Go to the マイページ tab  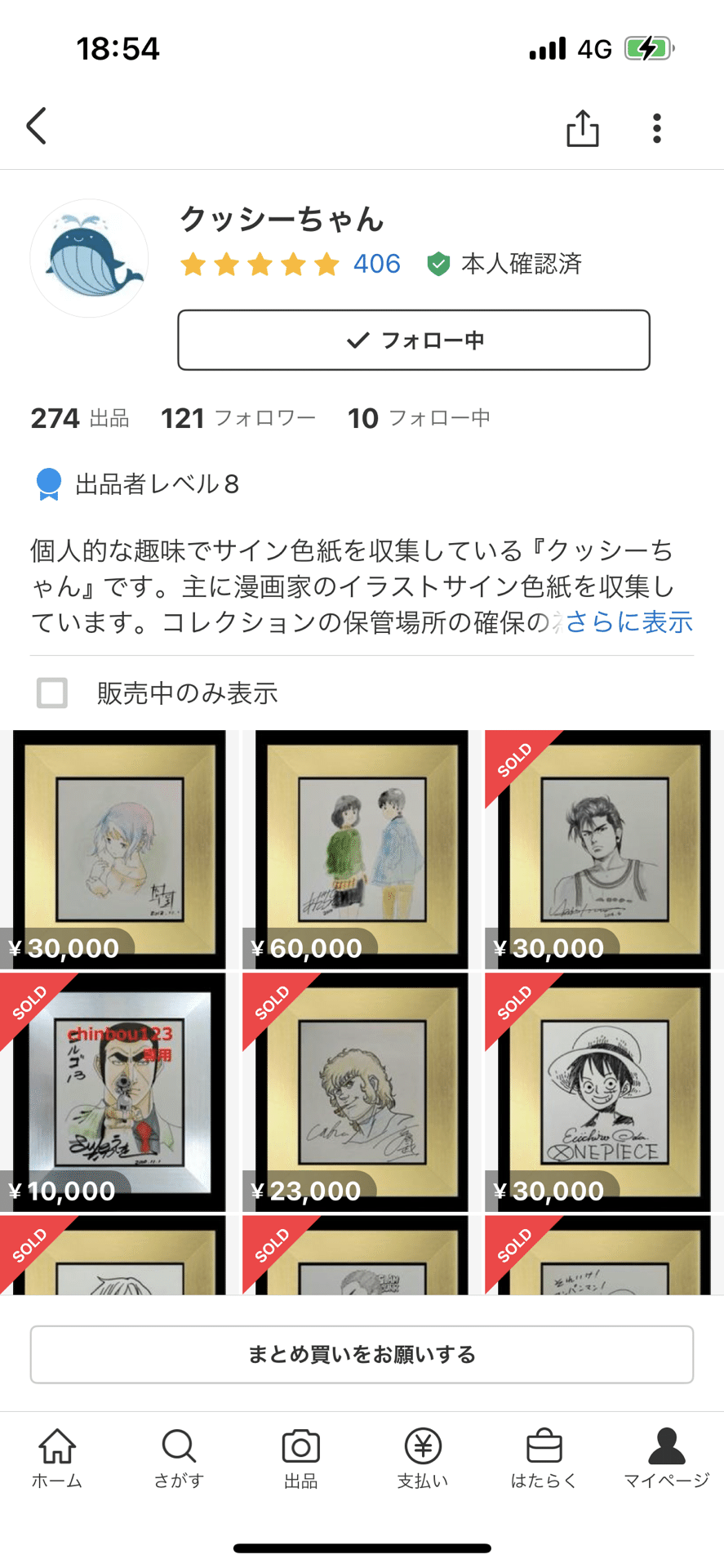click(x=666, y=1459)
